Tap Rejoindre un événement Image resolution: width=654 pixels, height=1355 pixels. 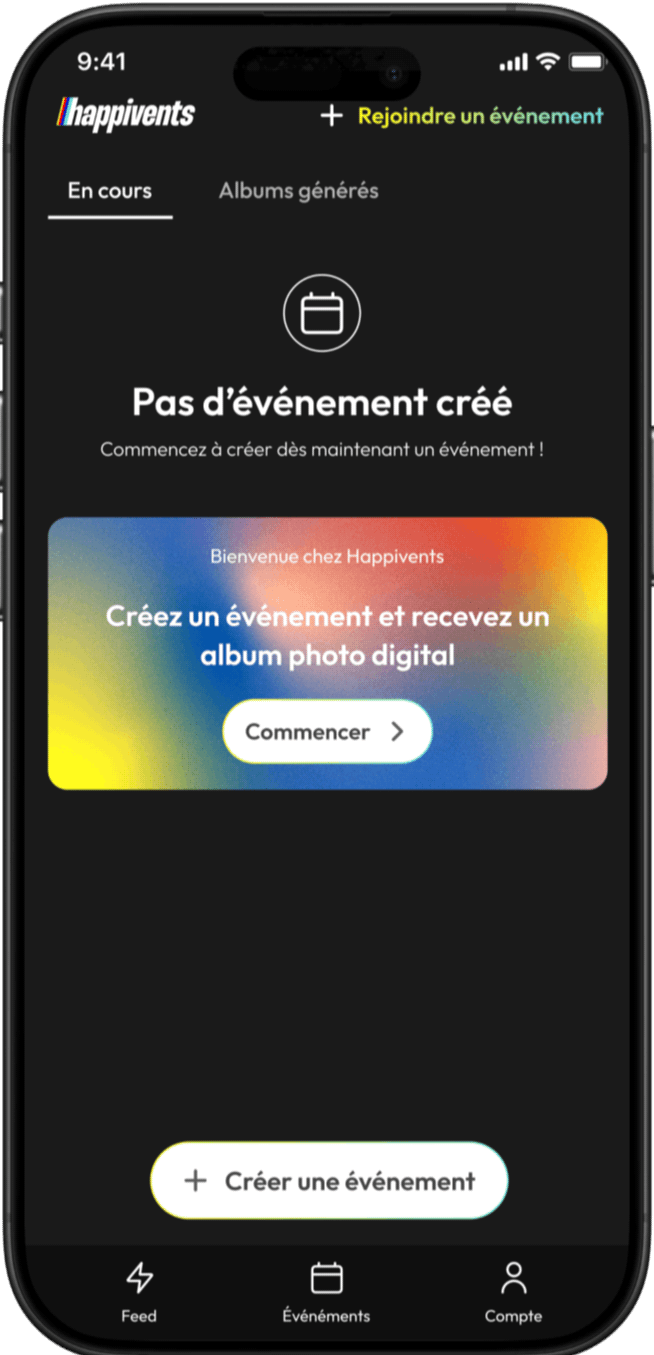pos(462,116)
